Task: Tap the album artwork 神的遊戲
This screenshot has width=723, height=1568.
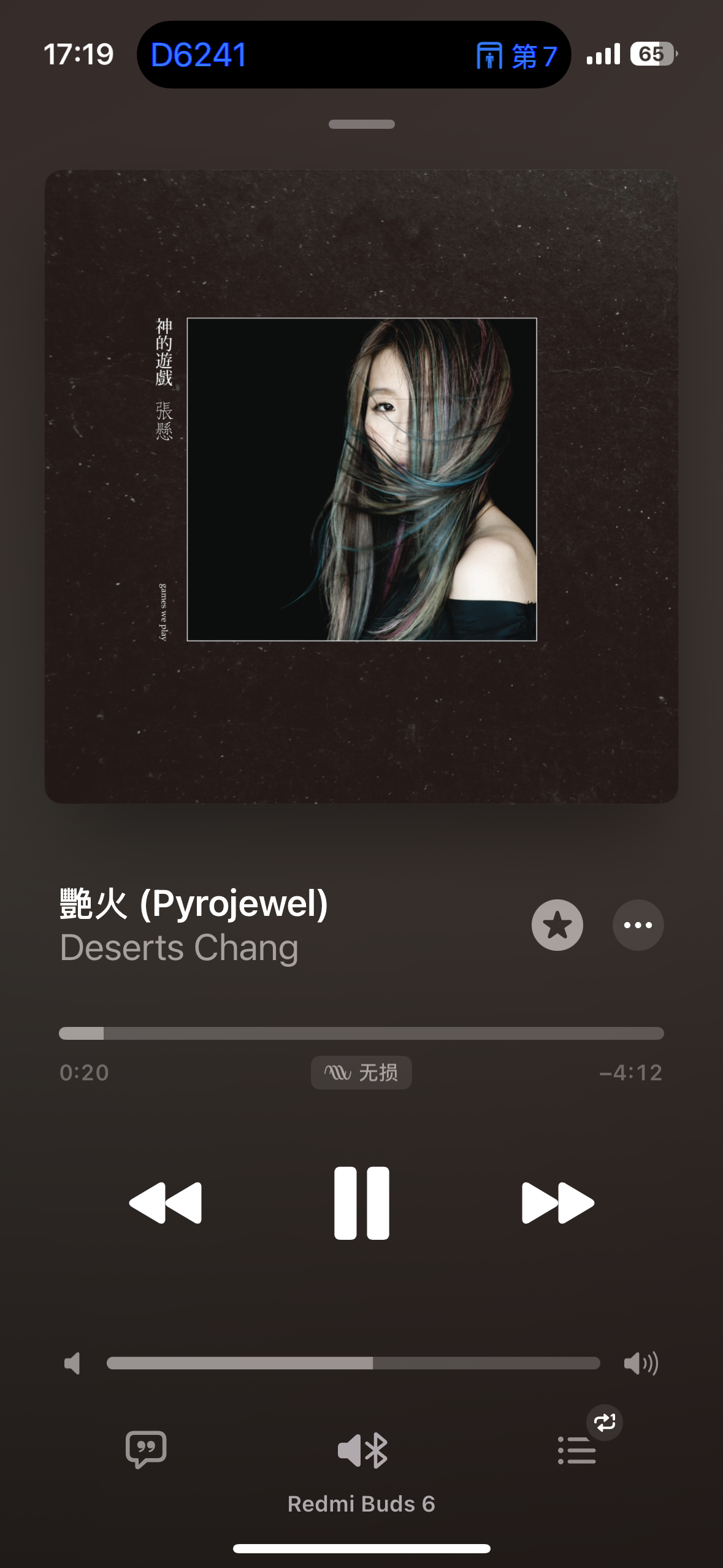Action: [361, 486]
